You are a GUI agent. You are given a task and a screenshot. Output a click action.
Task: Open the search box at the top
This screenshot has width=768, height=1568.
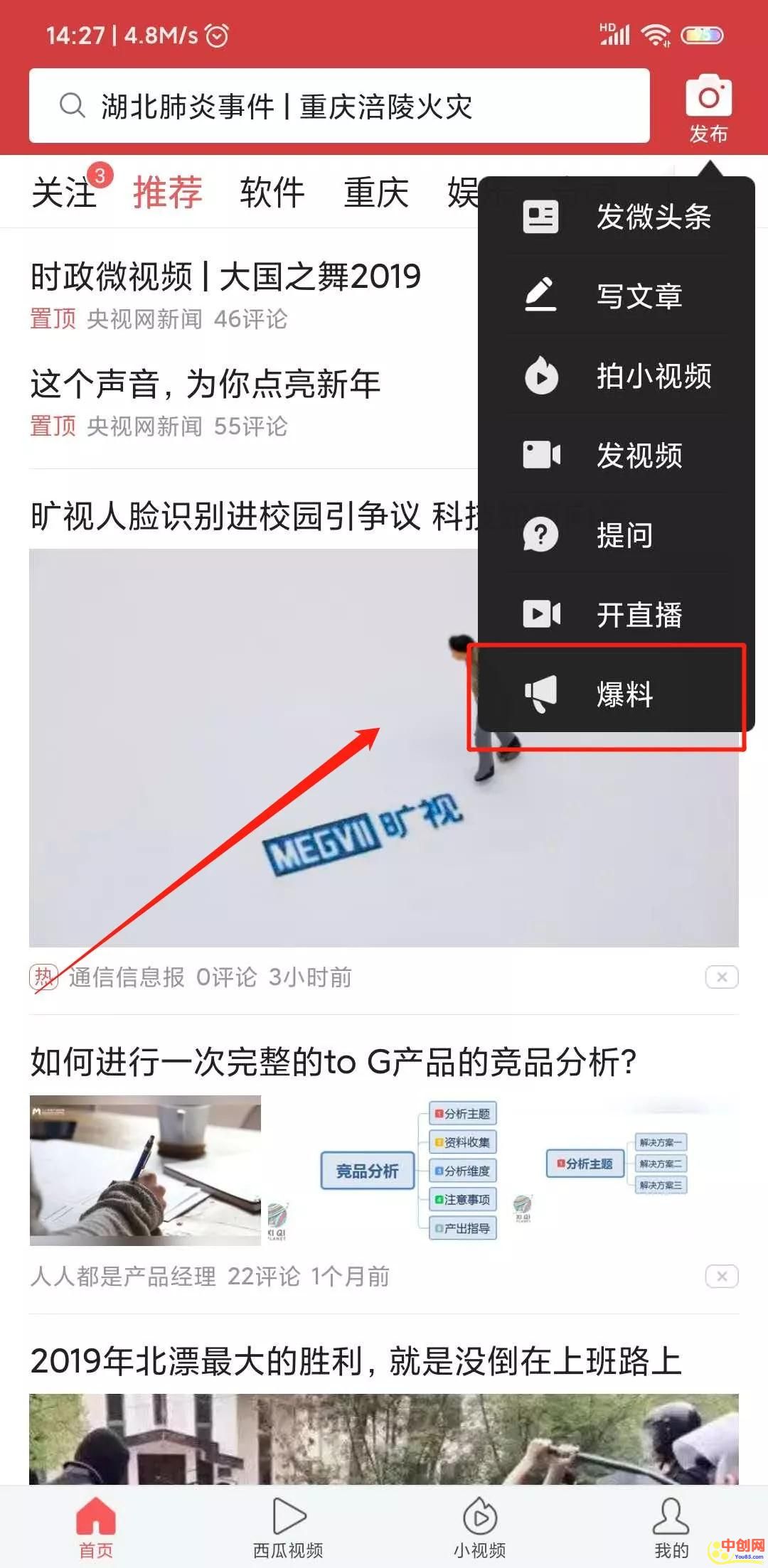[x=339, y=107]
